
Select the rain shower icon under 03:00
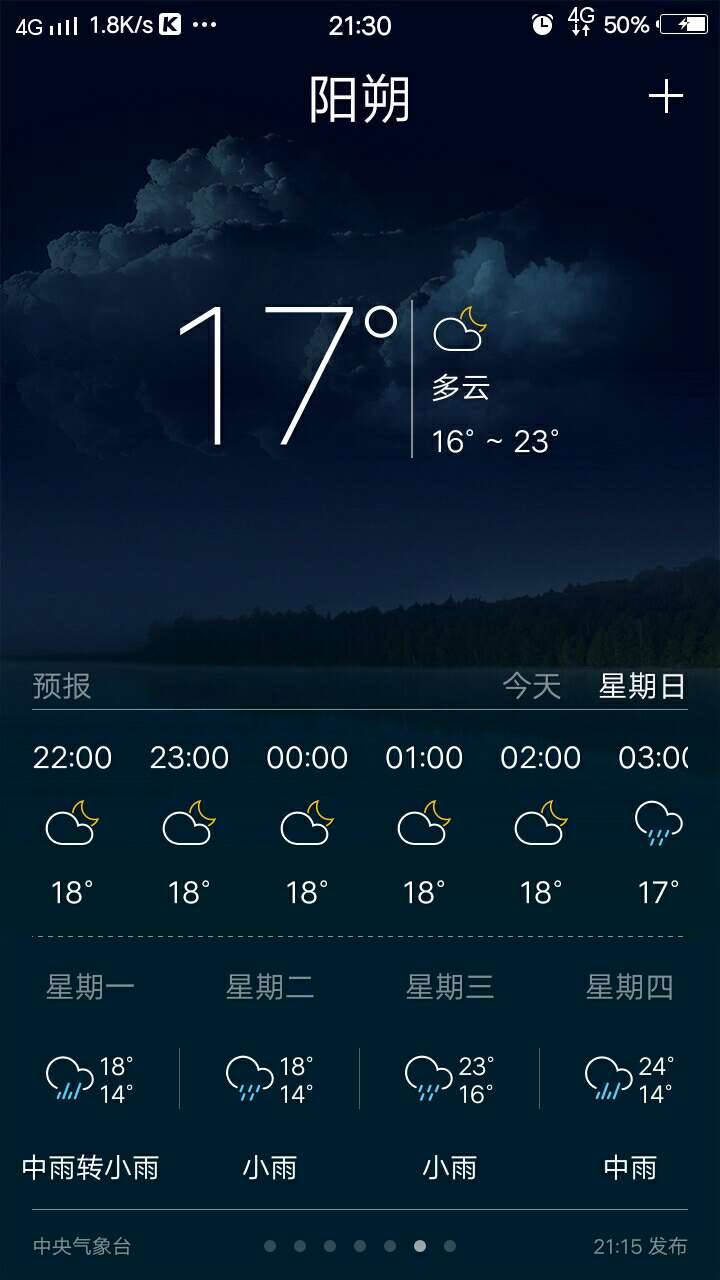(657, 822)
